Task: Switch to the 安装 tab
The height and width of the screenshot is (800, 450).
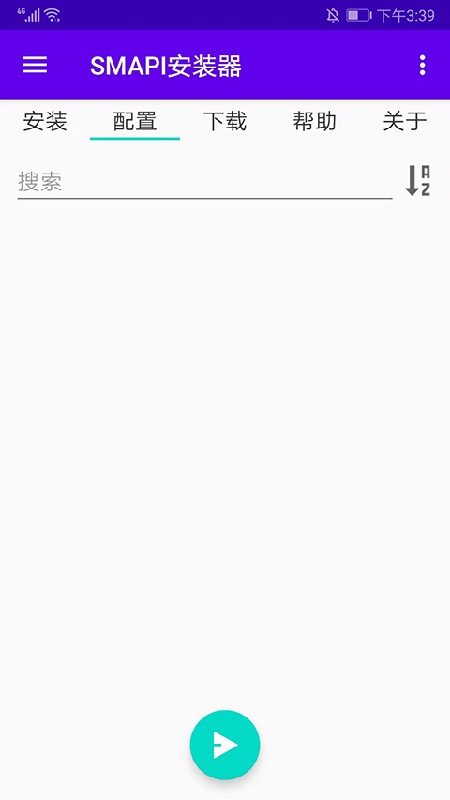Action: point(45,122)
